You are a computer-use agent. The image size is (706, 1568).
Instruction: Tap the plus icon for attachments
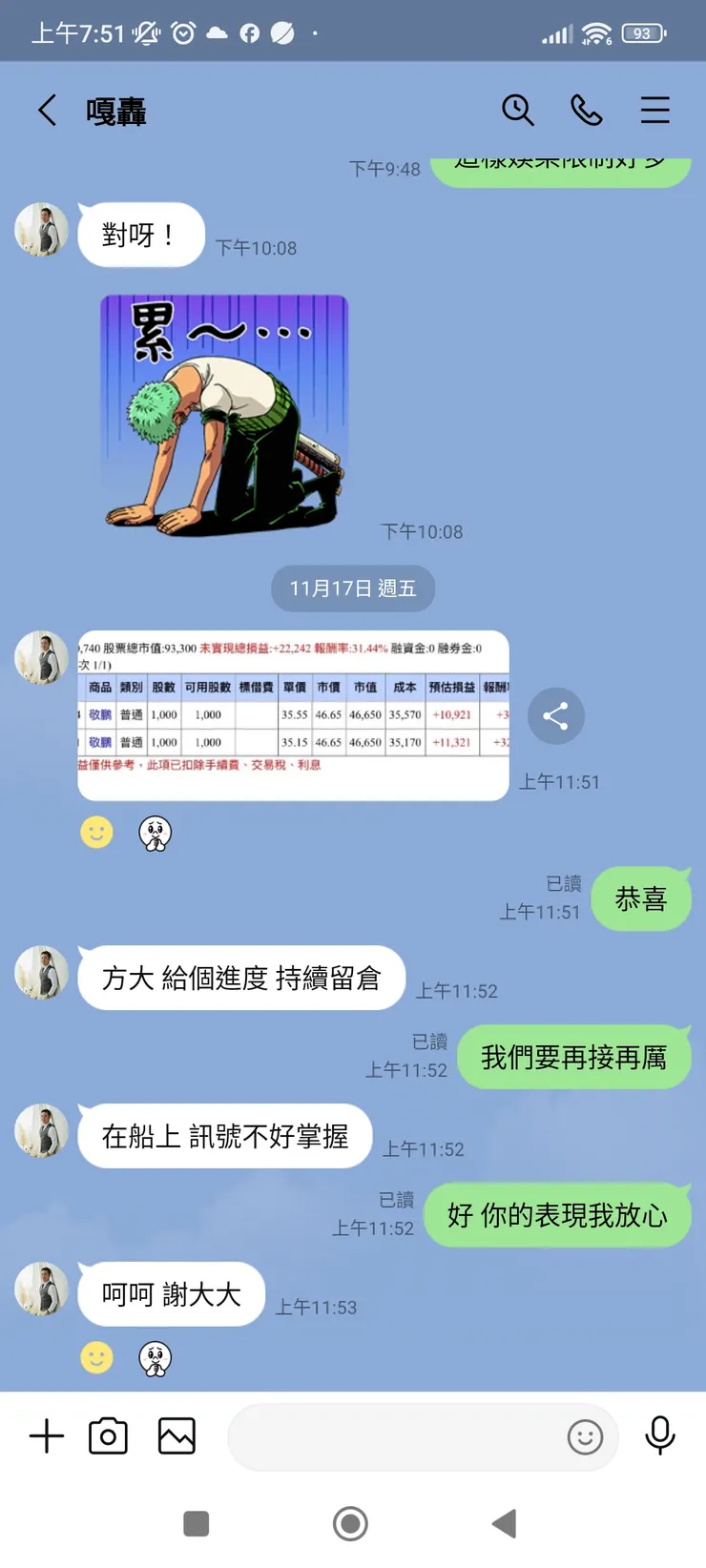[46, 1434]
